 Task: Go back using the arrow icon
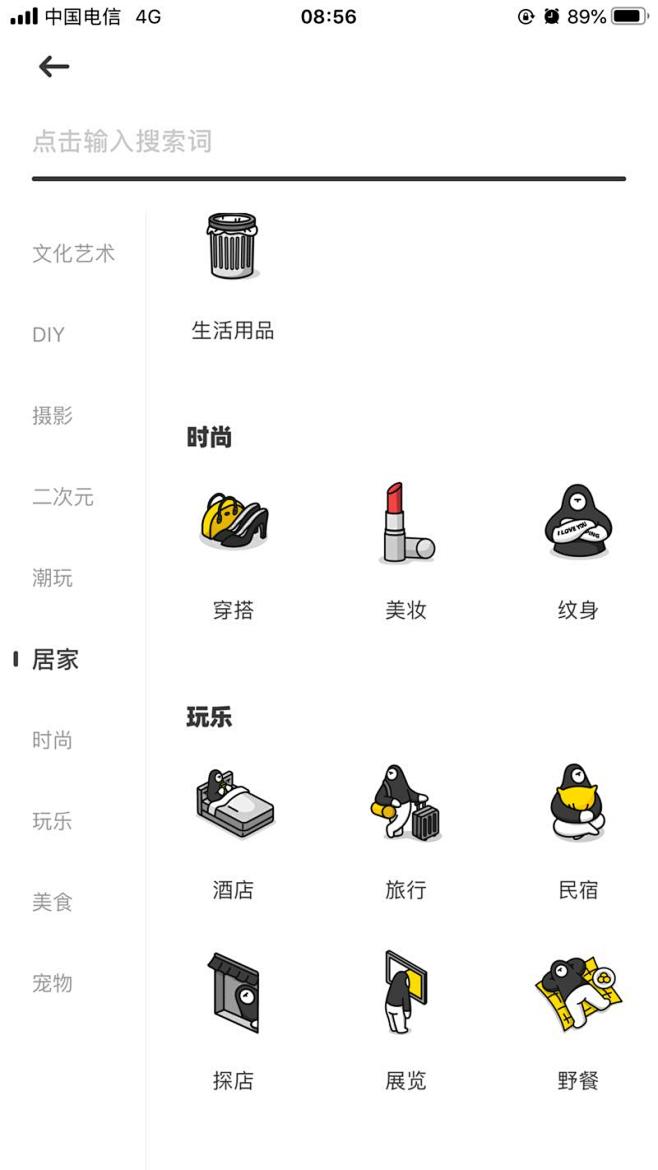pyautogui.click(x=54, y=67)
